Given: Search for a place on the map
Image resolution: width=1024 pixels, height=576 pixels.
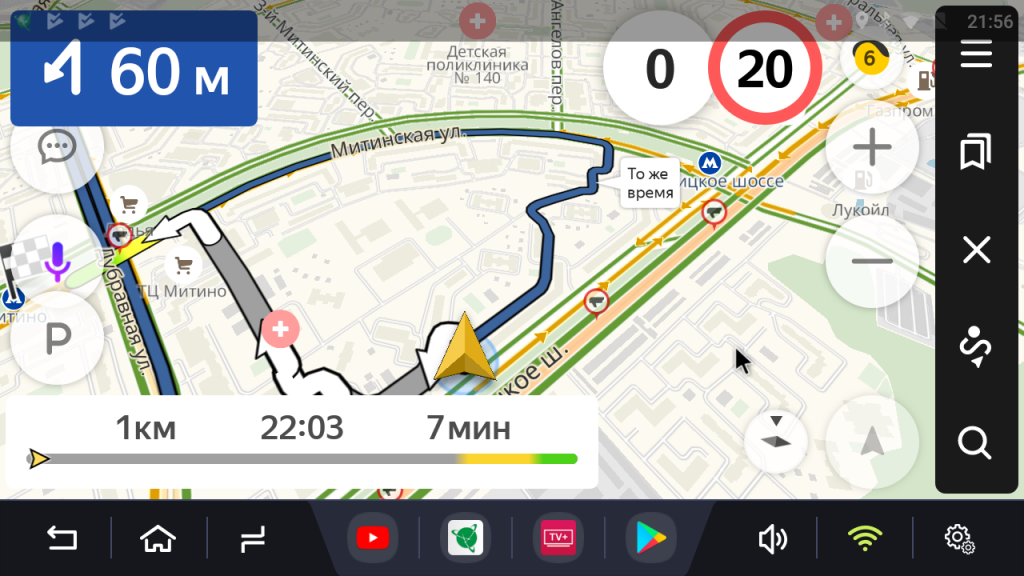Looking at the screenshot, I should click(x=976, y=441).
